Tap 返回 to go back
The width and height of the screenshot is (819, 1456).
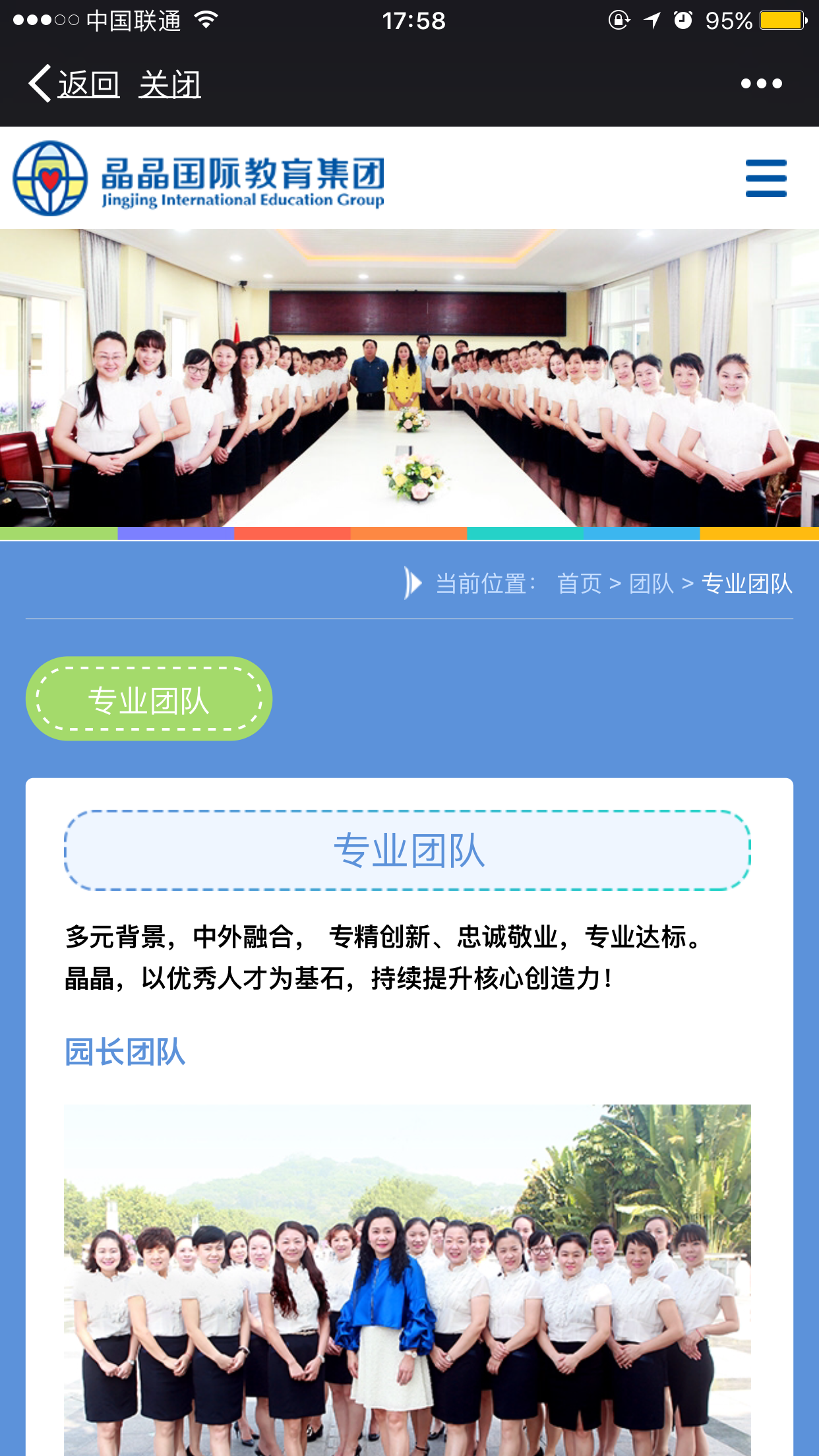click(x=74, y=84)
